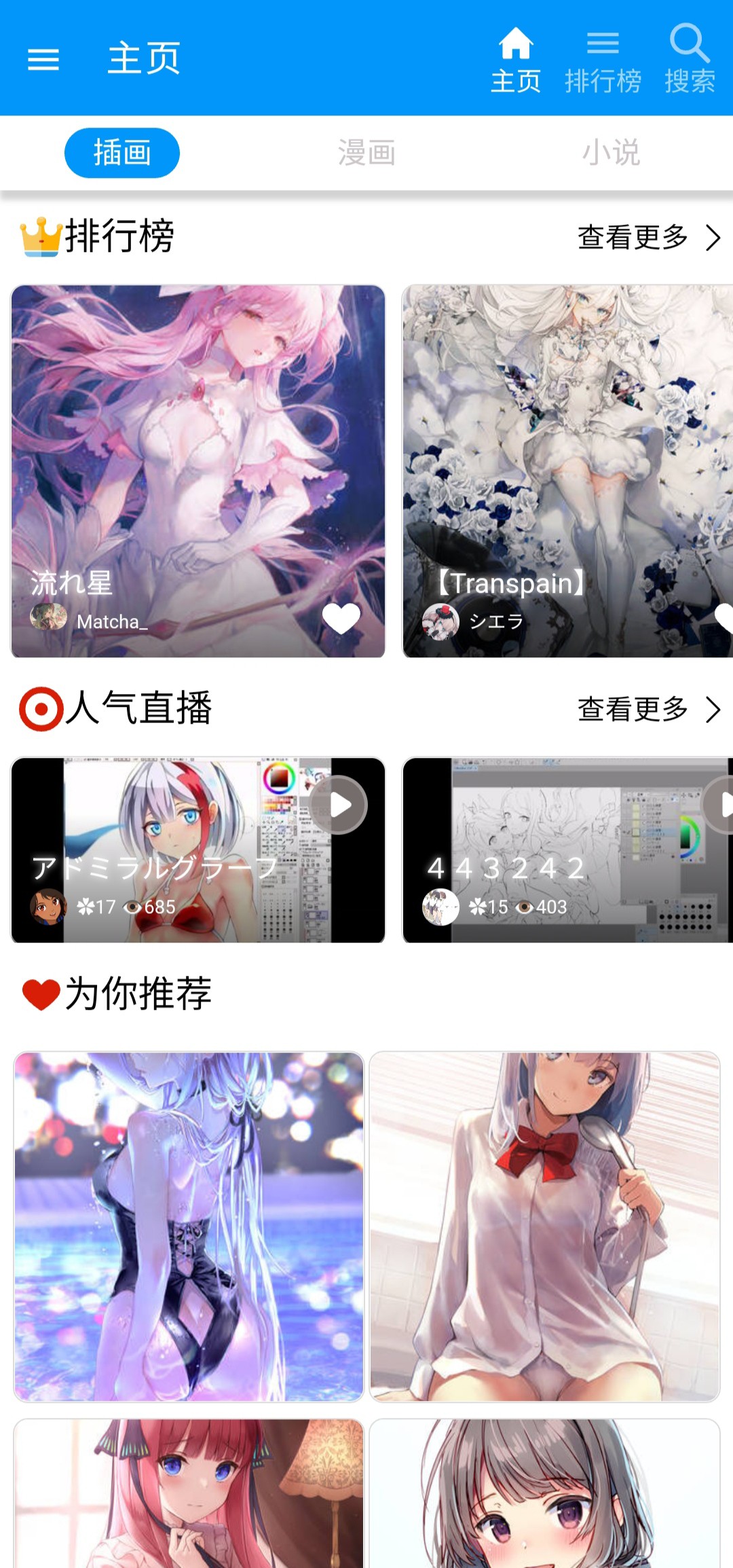Select the 插画 illustrations tab
The width and height of the screenshot is (733, 1568).
coord(122,153)
